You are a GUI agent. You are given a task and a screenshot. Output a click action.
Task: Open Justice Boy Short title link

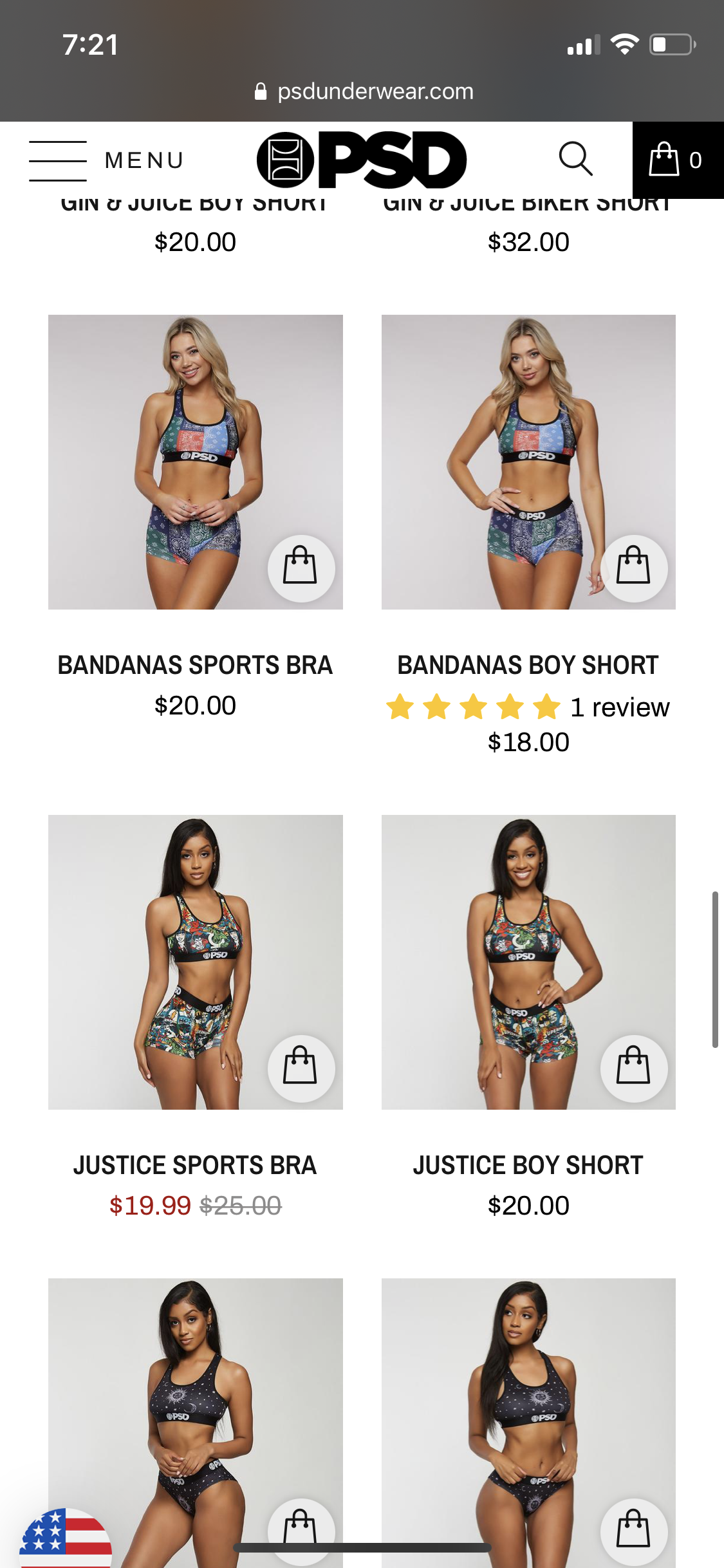point(528,1165)
